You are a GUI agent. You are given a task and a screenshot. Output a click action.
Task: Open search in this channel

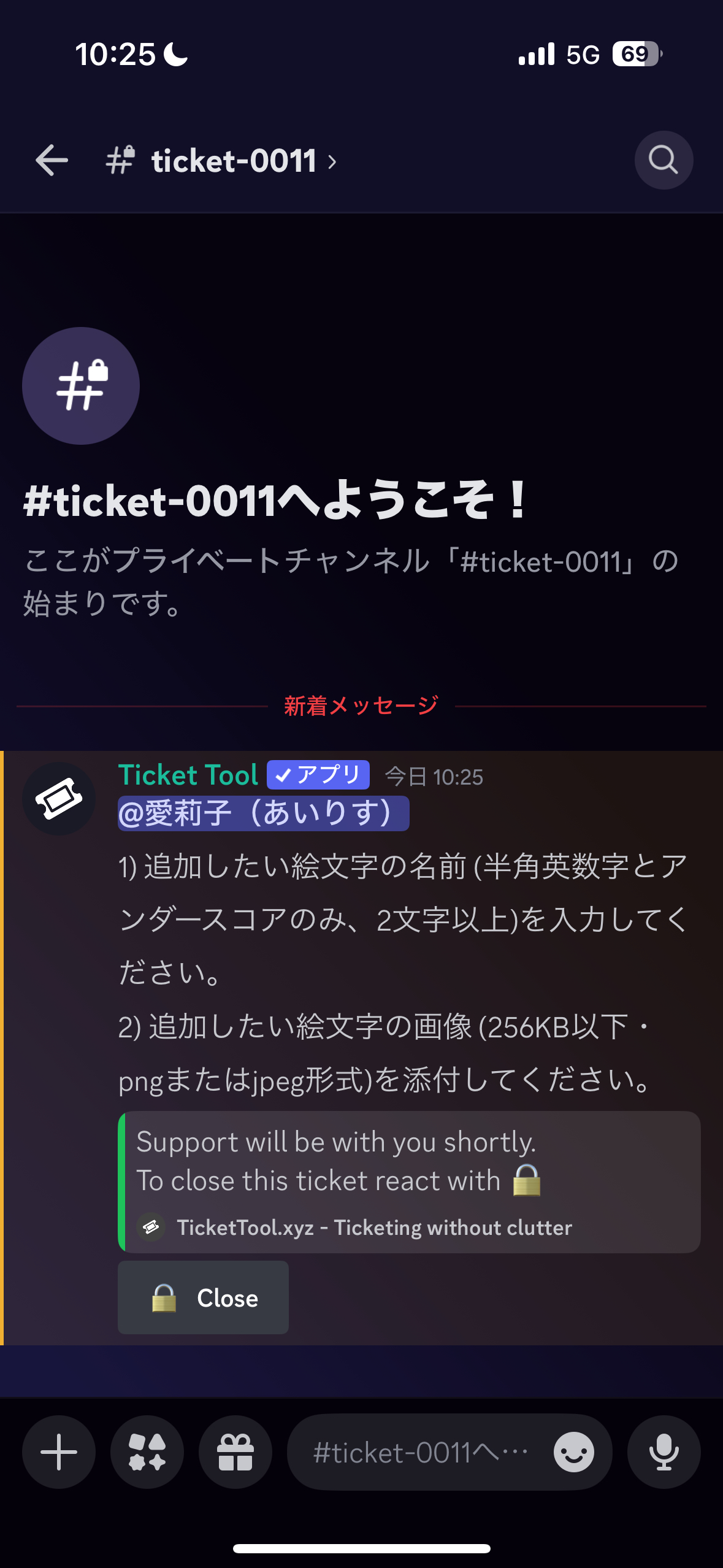[x=663, y=161]
